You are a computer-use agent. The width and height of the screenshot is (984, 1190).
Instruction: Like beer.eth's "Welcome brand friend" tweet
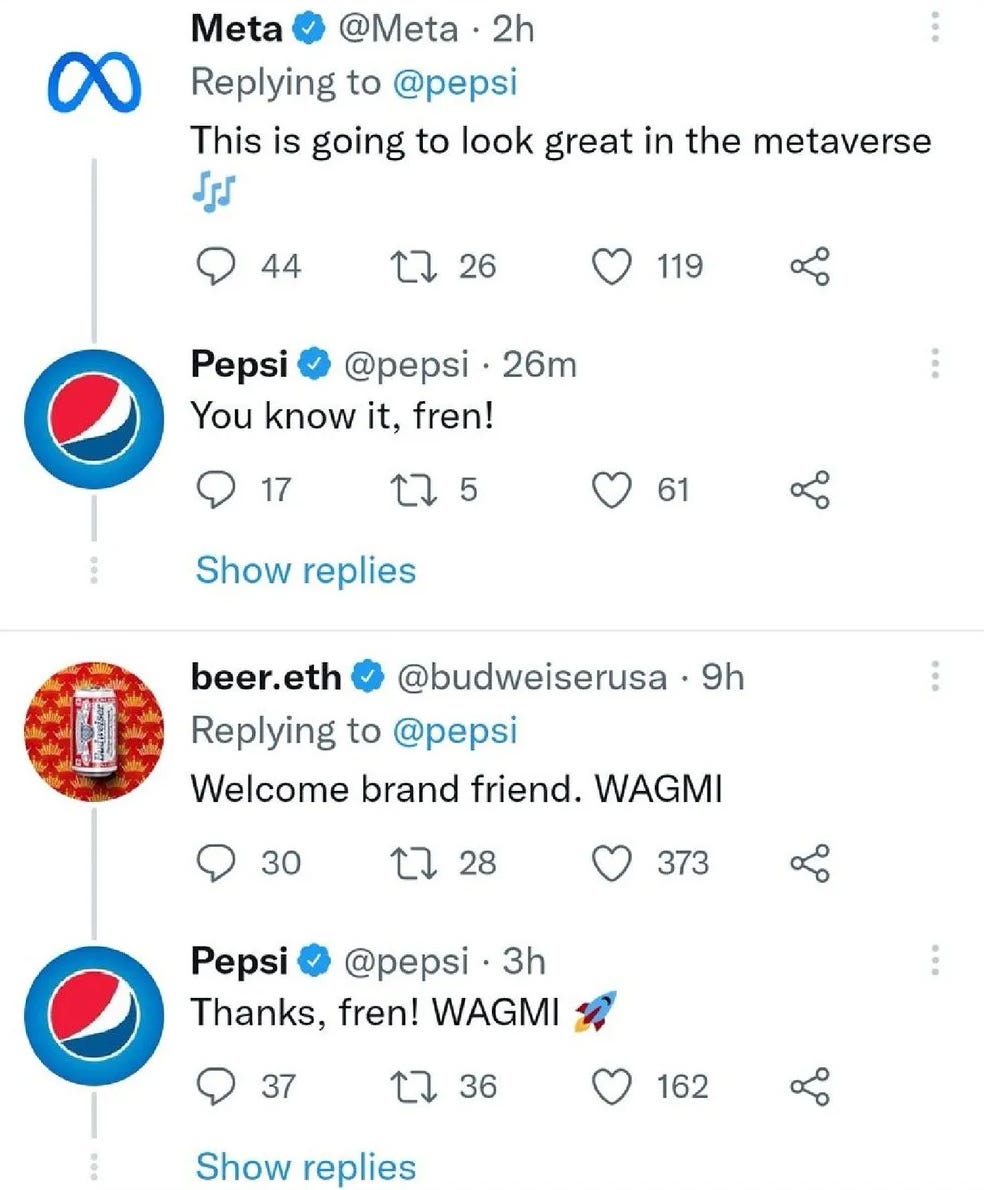pyautogui.click(x=613, y=862)
